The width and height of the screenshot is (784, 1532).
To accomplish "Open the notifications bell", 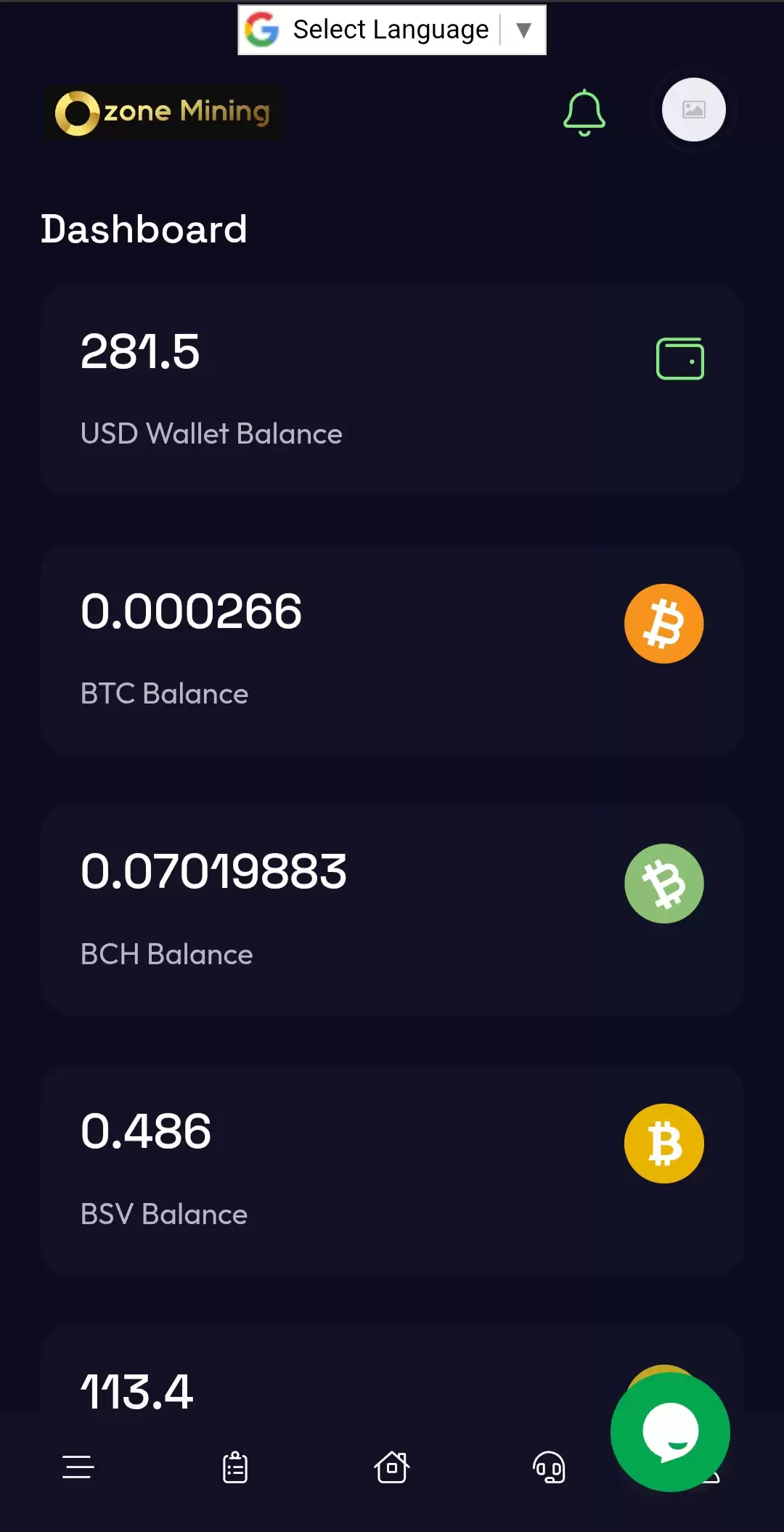I will (584, 113).
